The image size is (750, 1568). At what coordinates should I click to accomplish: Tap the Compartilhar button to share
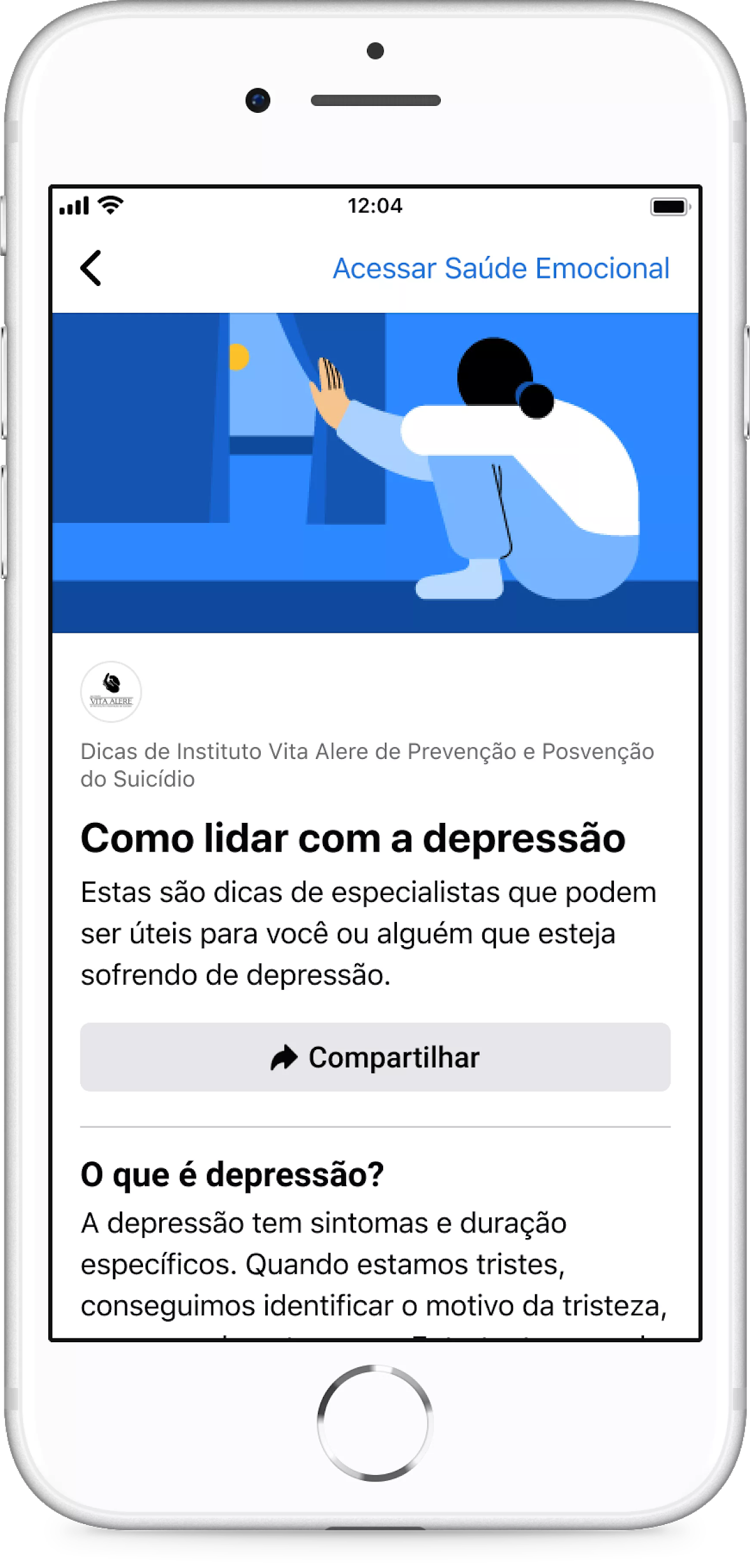(x=375, y=1057)
